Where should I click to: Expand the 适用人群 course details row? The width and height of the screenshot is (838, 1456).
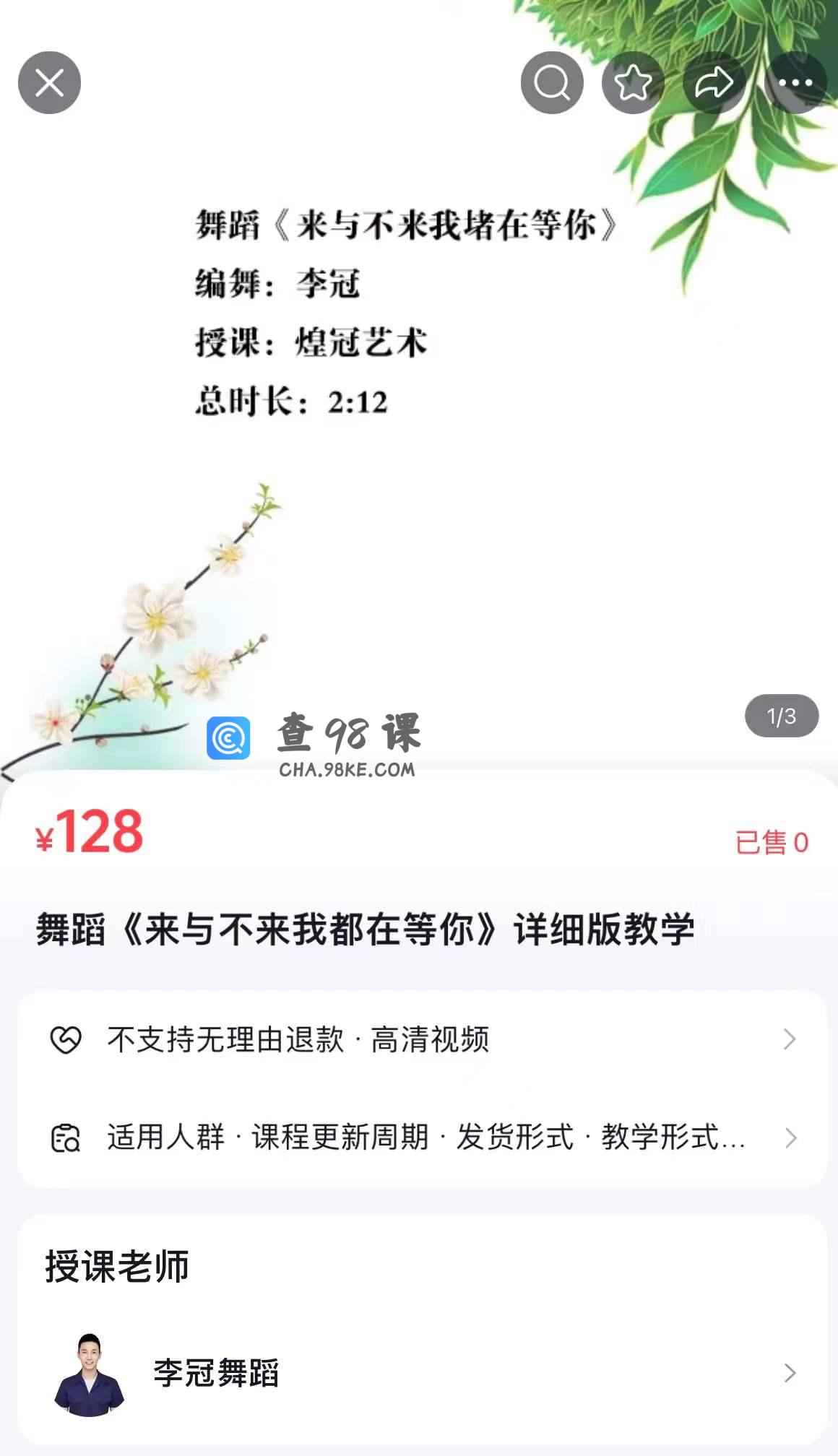[x=422, y=1137]
